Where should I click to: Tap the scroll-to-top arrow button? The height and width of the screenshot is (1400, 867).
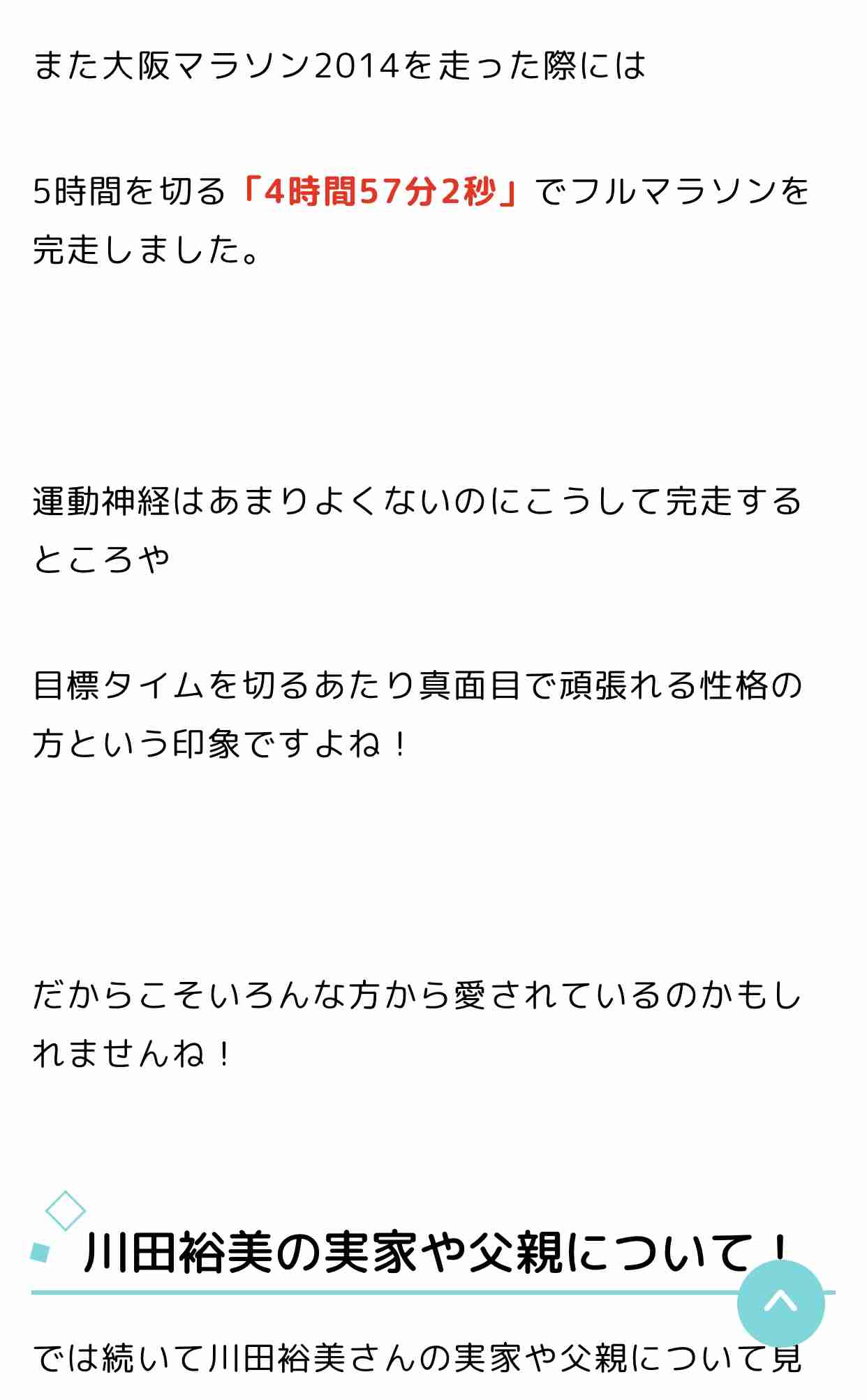[780, 1304]
